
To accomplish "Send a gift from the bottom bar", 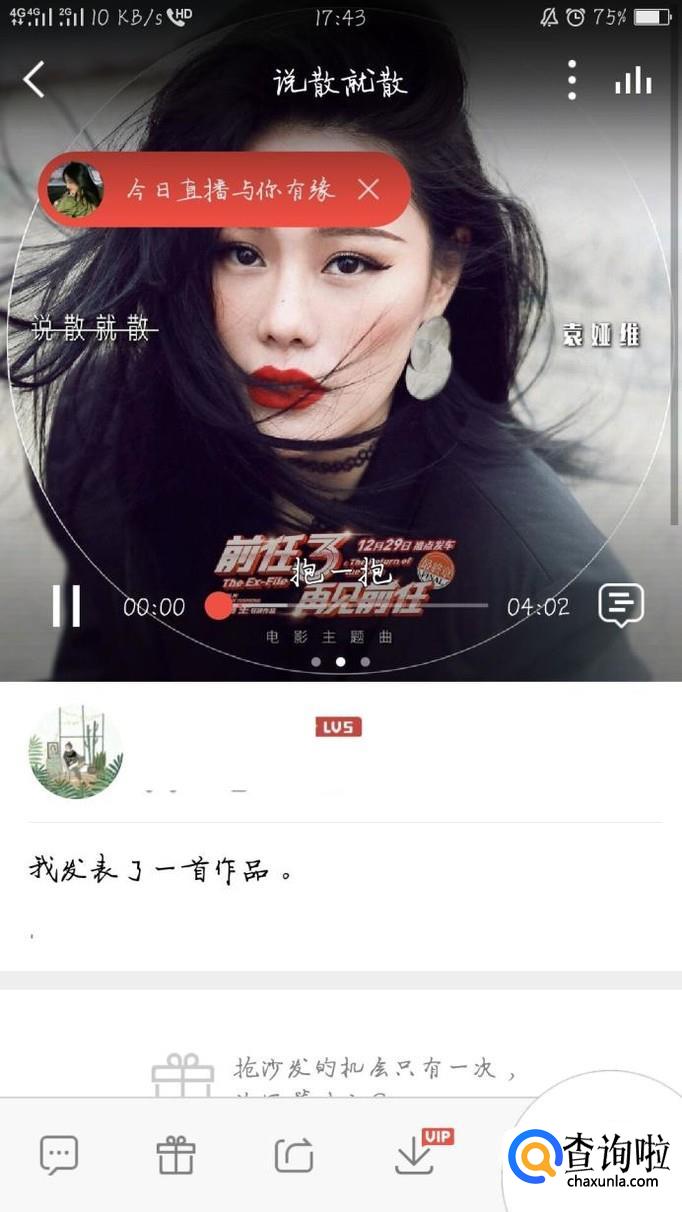I will click(176, 1156).
